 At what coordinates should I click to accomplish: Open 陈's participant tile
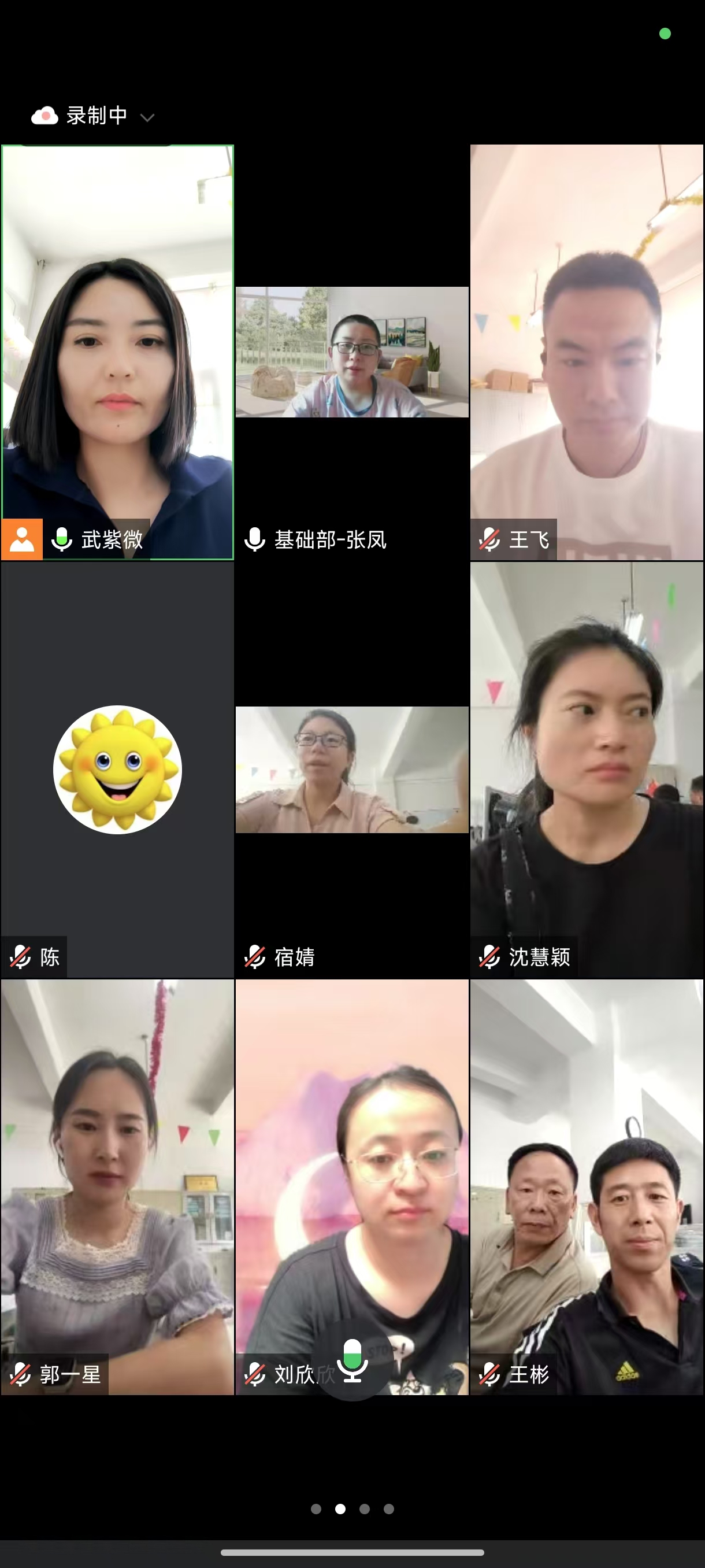[x=117, y=770]
